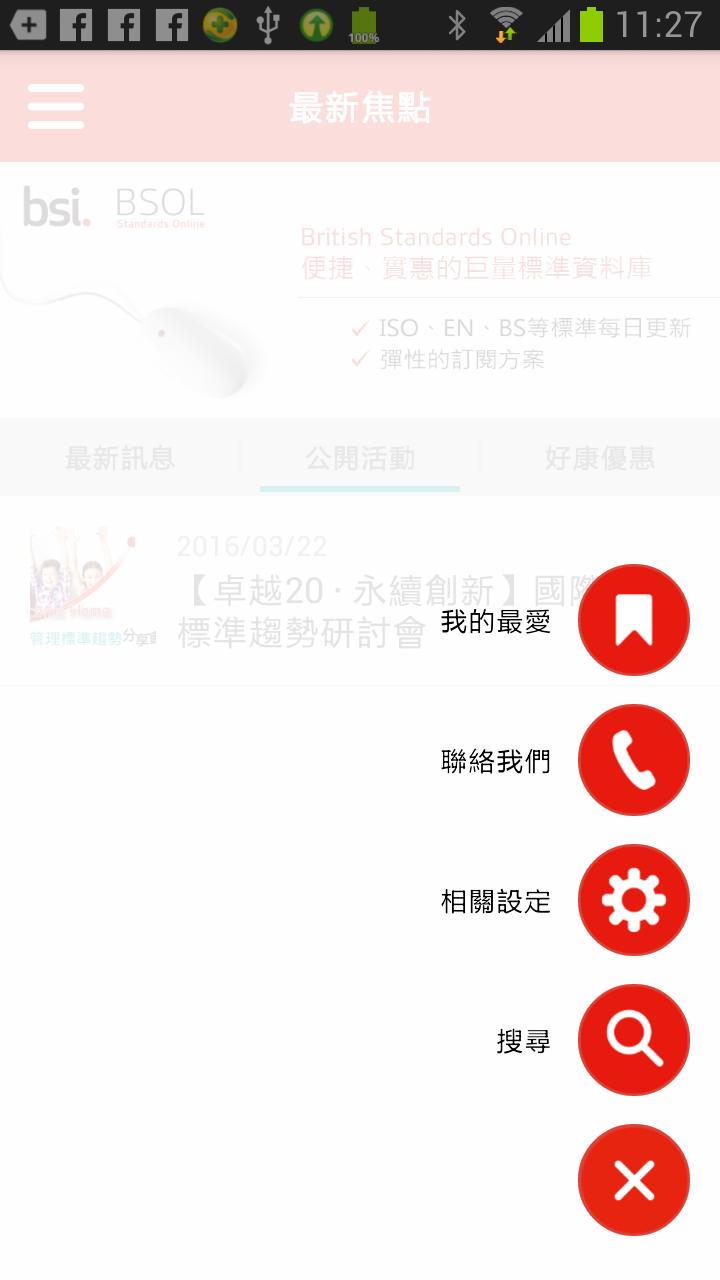The image size is (720, 1280).
Task: Switch to the 好康優惠 tab
Action: (600, 458)
